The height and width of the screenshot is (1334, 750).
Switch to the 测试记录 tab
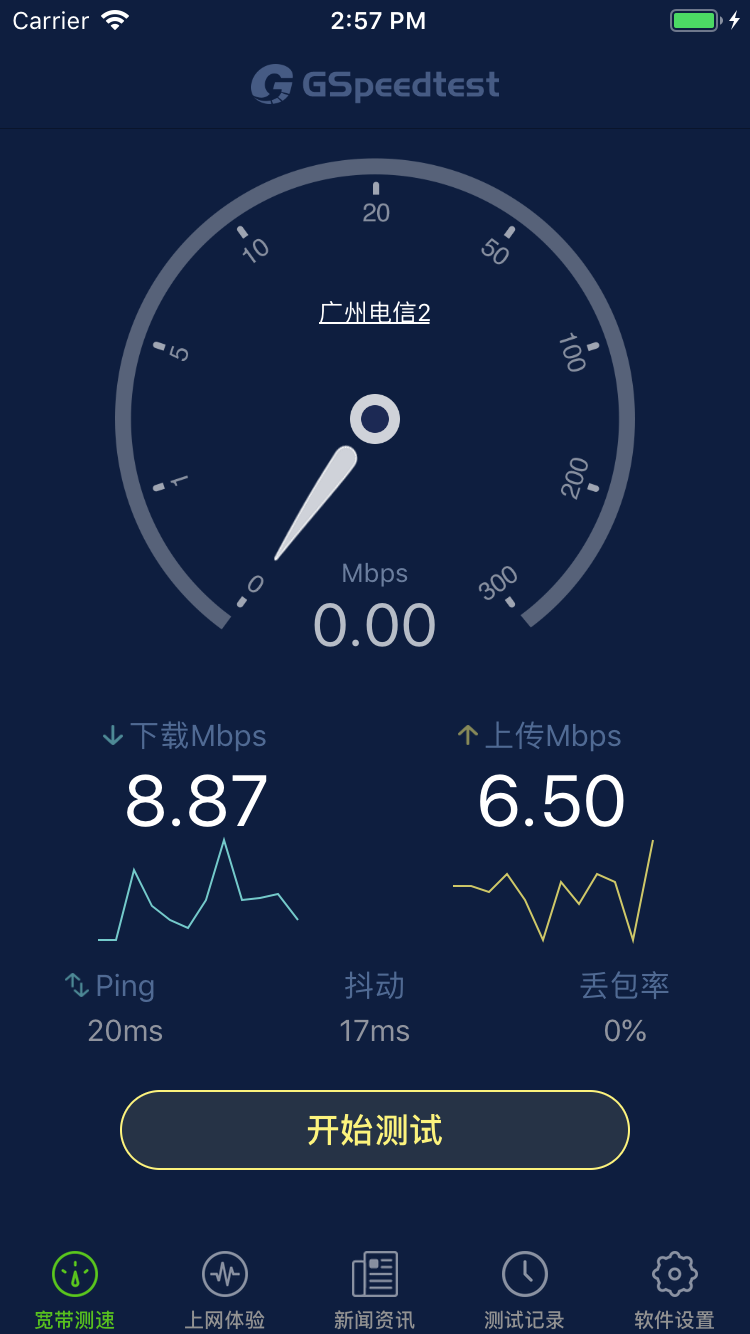pos(523,1290)
